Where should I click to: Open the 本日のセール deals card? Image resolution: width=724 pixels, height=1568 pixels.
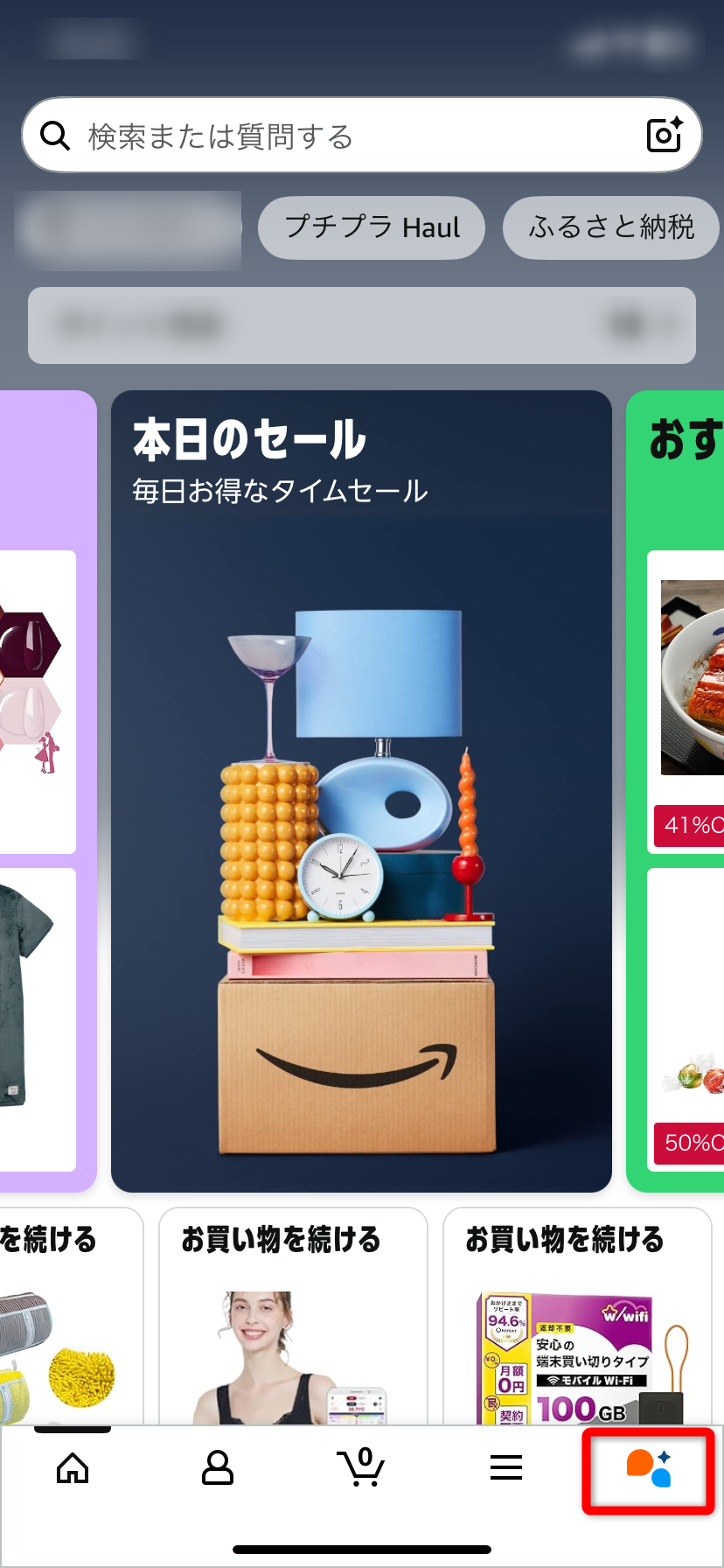361,787
